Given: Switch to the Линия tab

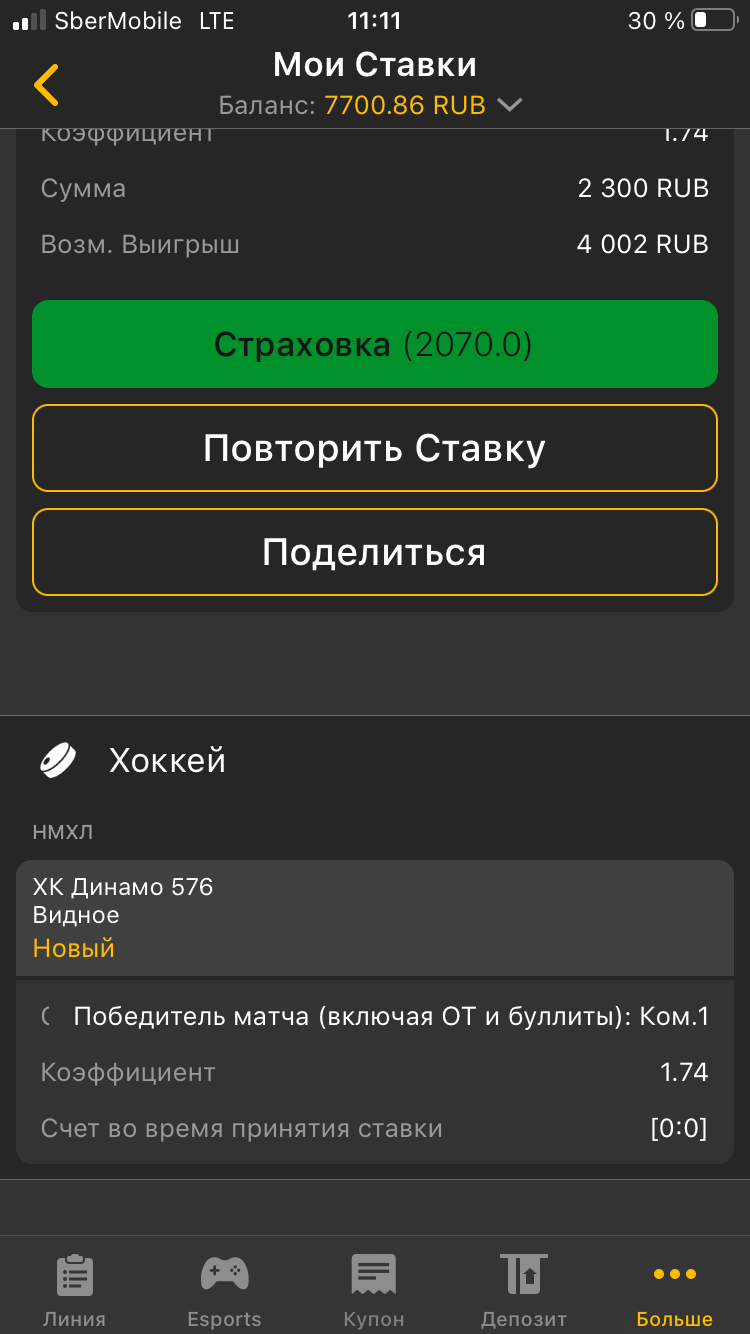Looking at the screenshot, I should [74, 1288].
